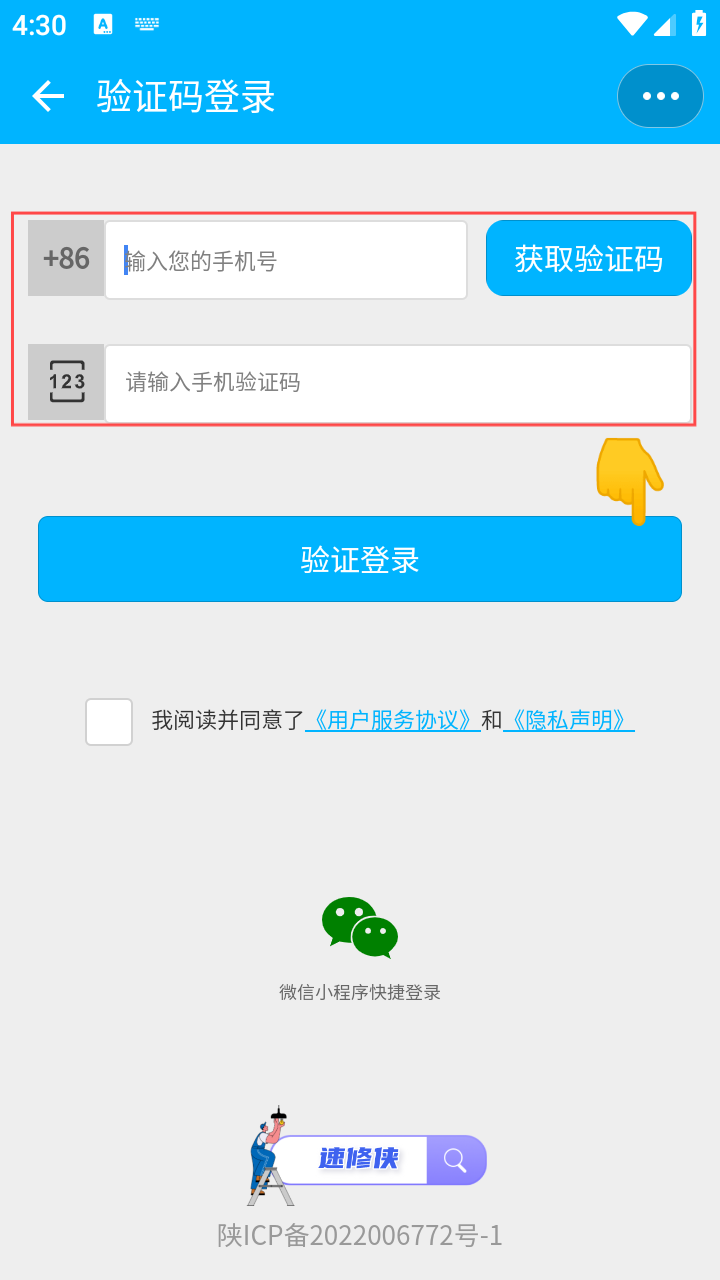Image resolution: width=720 pixels, height=1280 pixels.
Task: Focus the SMS verification code field
Action: click(397, 382)
